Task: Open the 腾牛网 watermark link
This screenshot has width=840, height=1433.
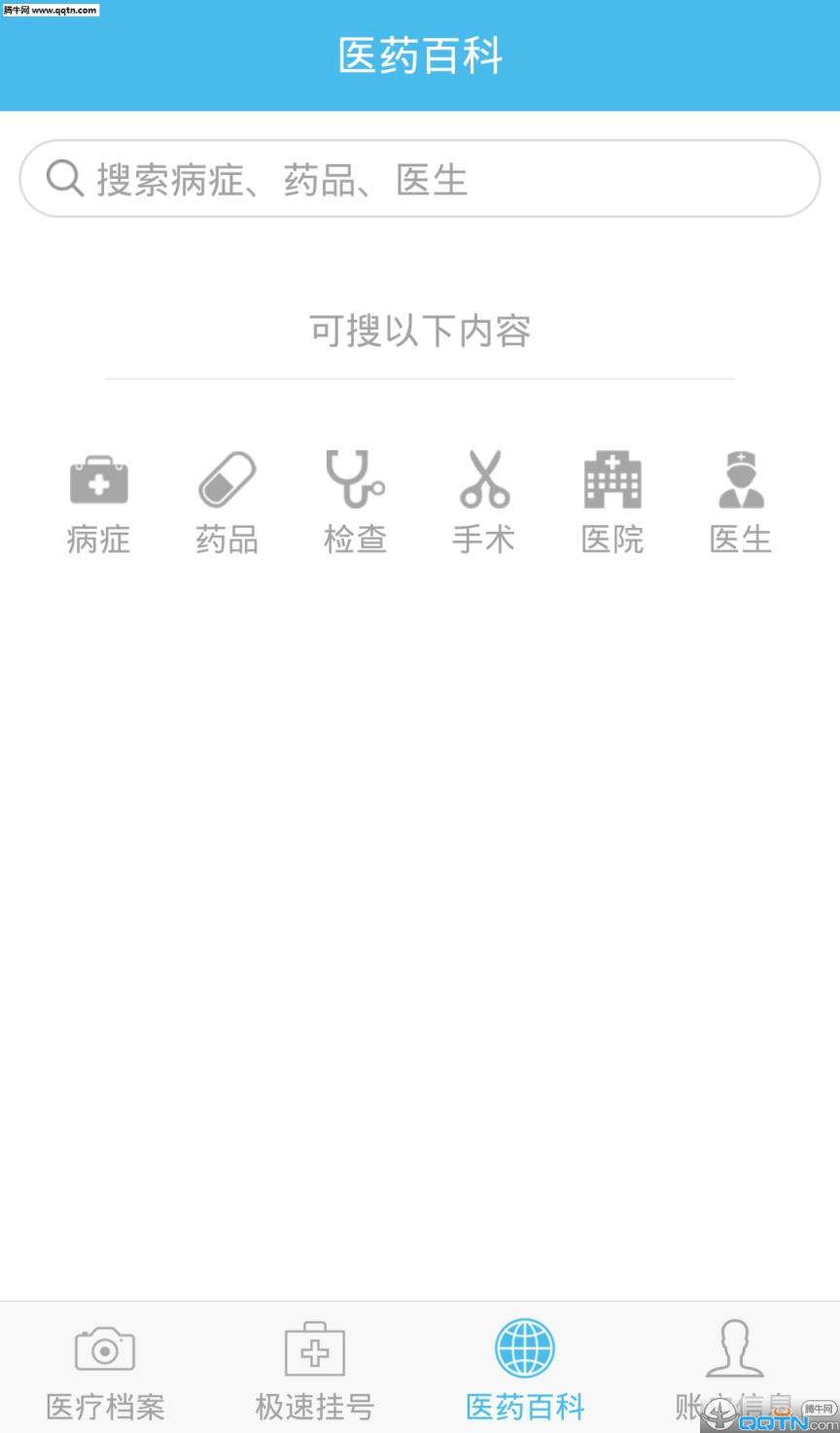Action: coord(49,10)
